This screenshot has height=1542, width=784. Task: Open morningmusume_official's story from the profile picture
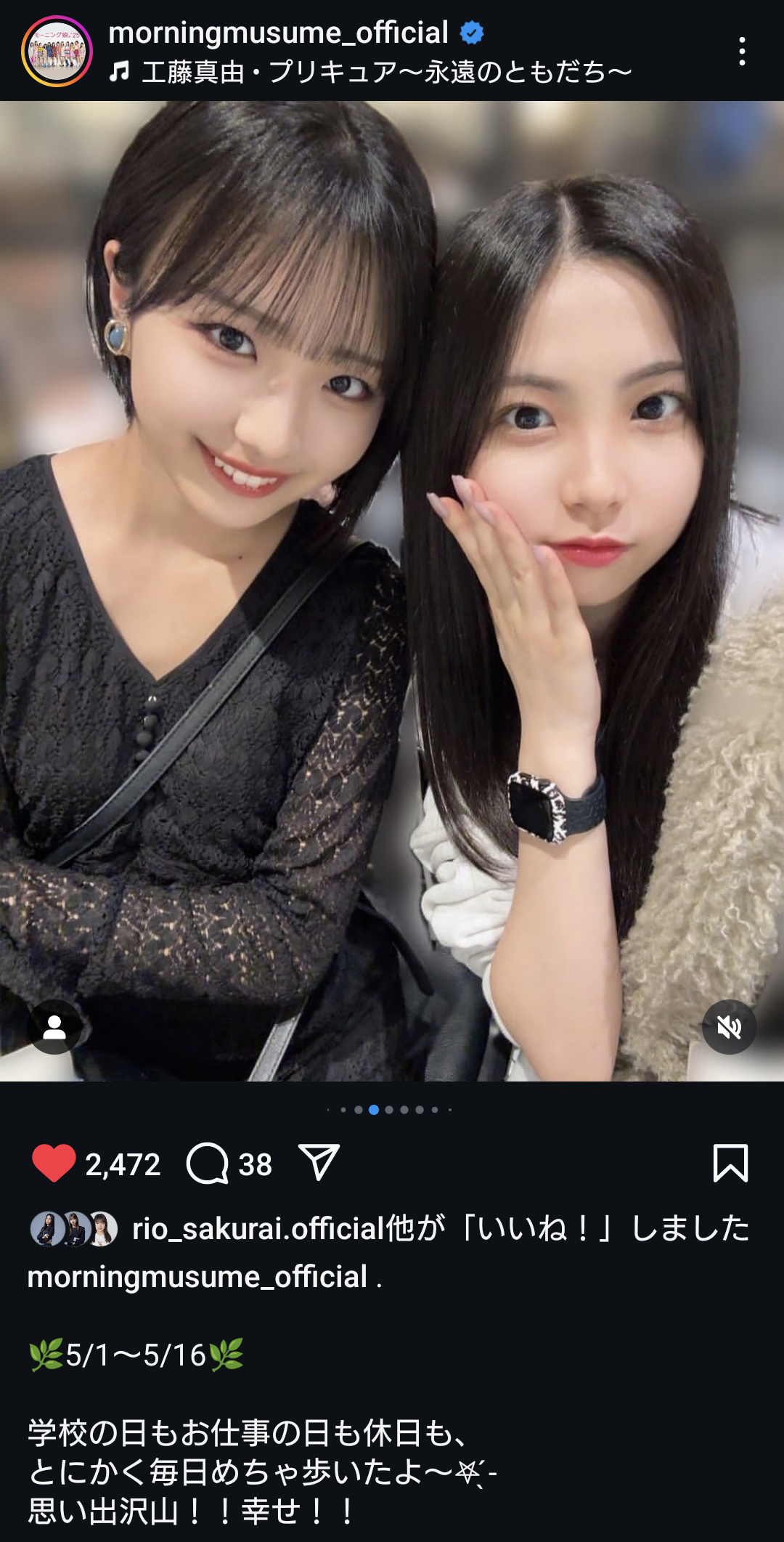(57, 52)
